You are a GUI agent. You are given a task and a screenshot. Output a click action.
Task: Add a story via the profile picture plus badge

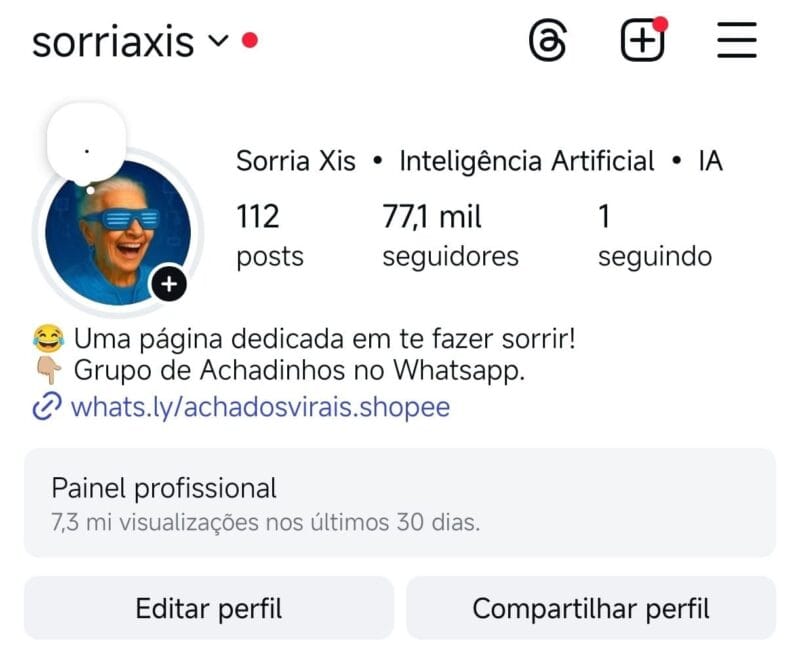169,285
